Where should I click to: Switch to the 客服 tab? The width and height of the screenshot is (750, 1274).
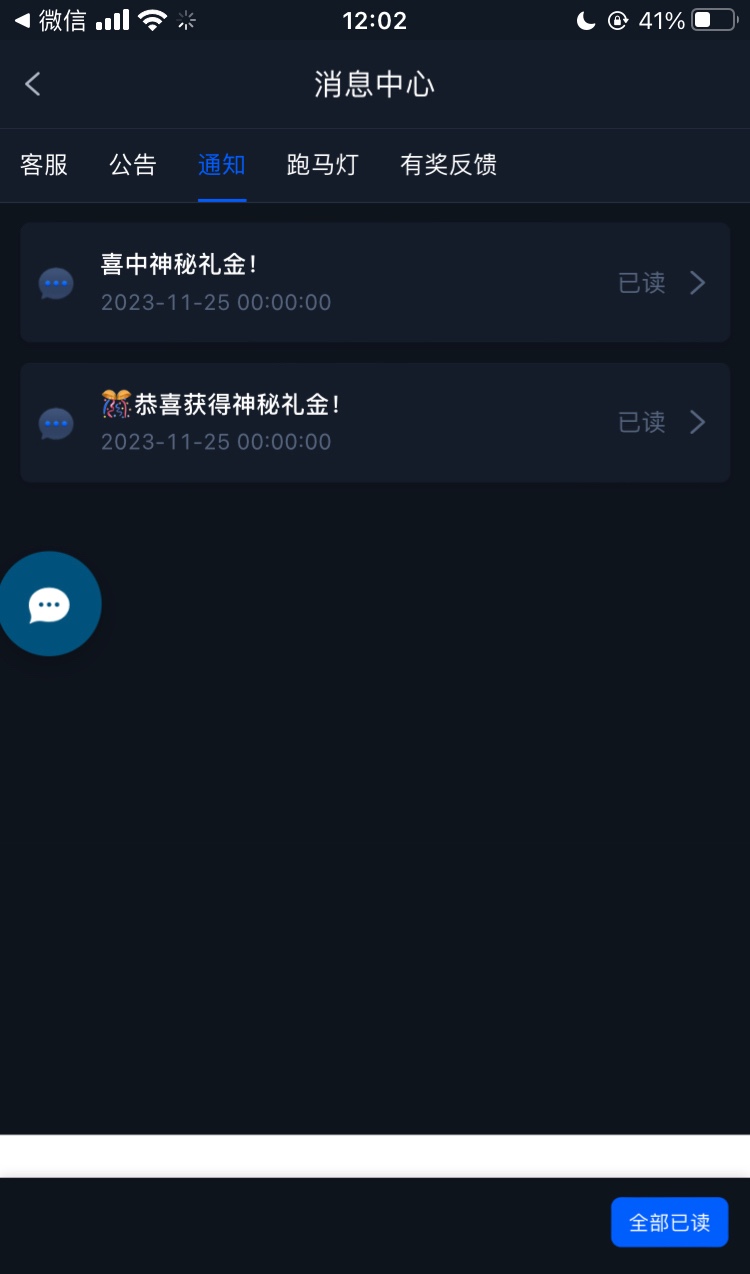coord(43,165)
